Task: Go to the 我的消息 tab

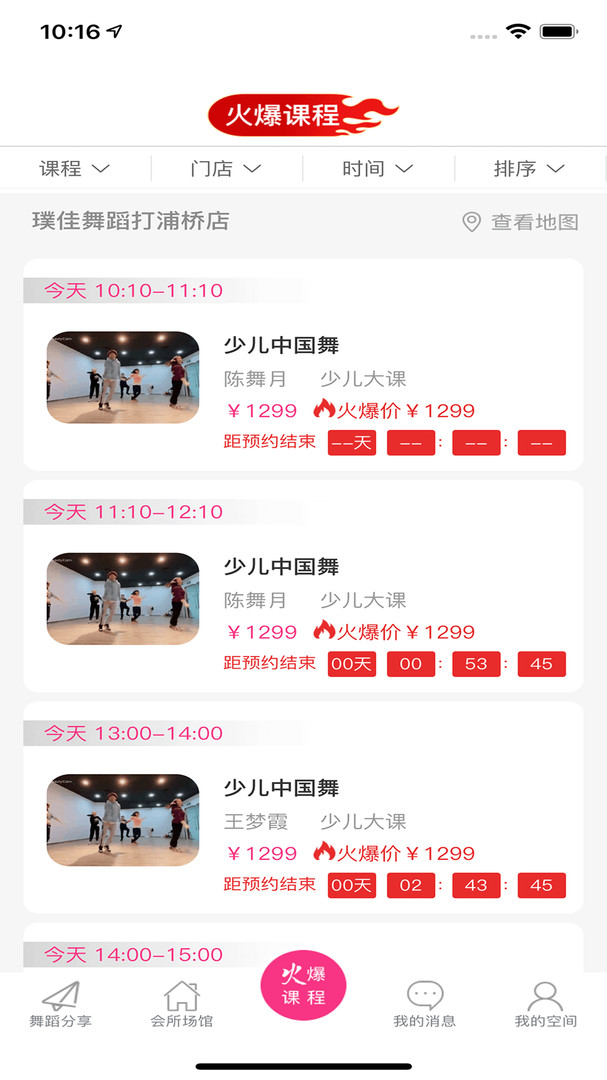Action: pos(424,1005)
